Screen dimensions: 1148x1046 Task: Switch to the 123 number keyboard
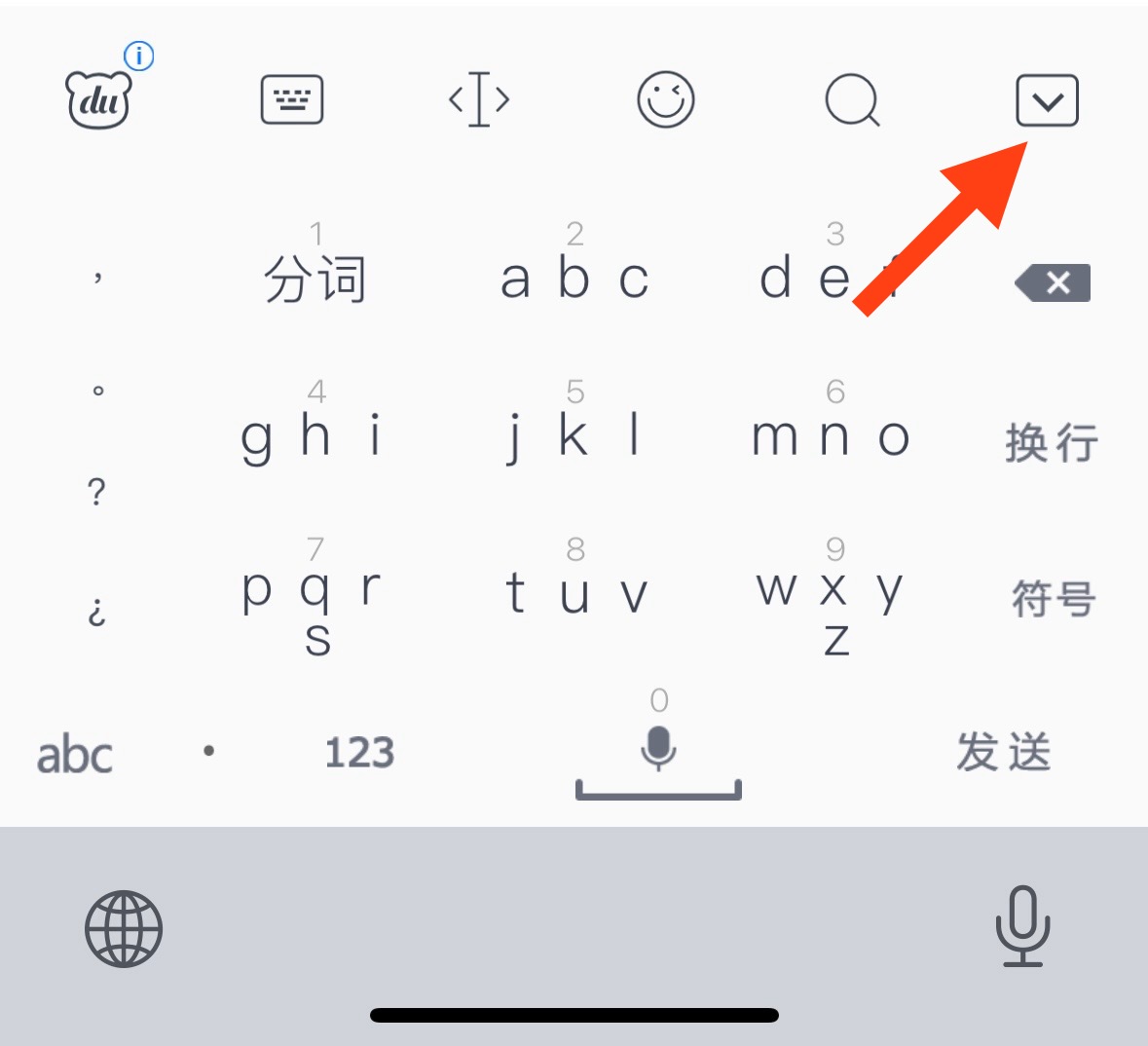[359, 753]
